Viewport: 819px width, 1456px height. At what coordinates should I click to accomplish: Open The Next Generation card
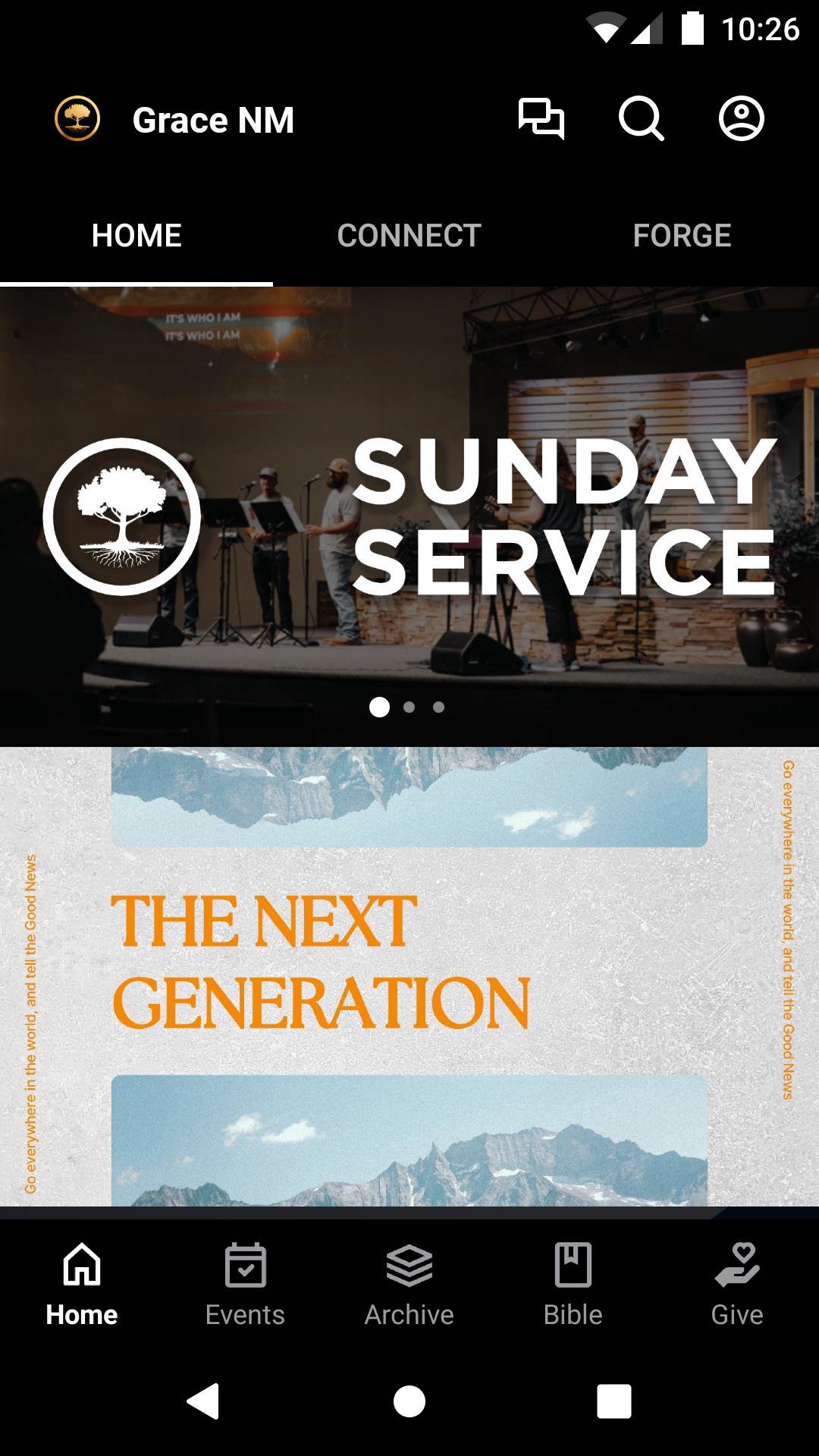point(409,977)
